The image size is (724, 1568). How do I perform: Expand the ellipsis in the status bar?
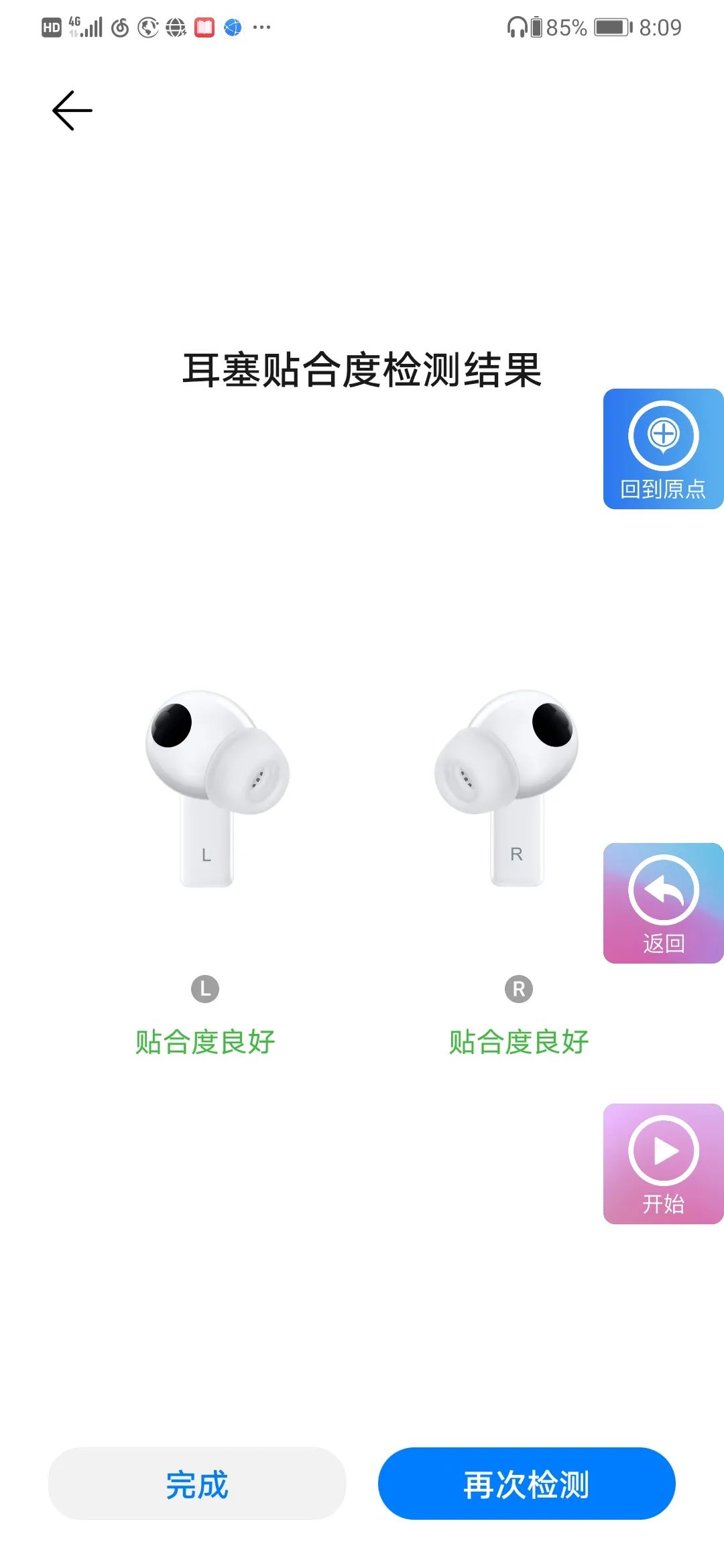coord(261,28)
